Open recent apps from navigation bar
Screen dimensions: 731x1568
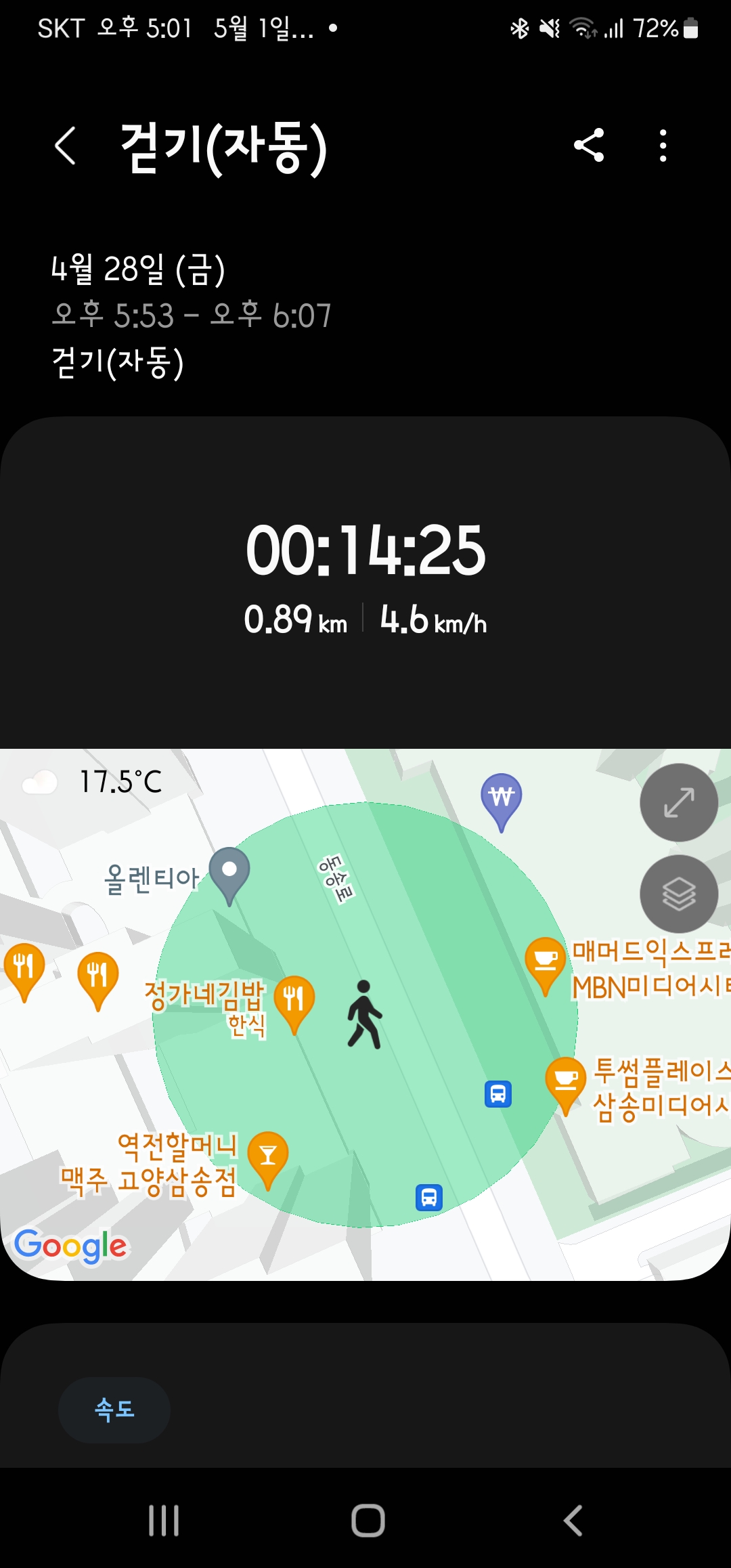tap(164, 1521)
